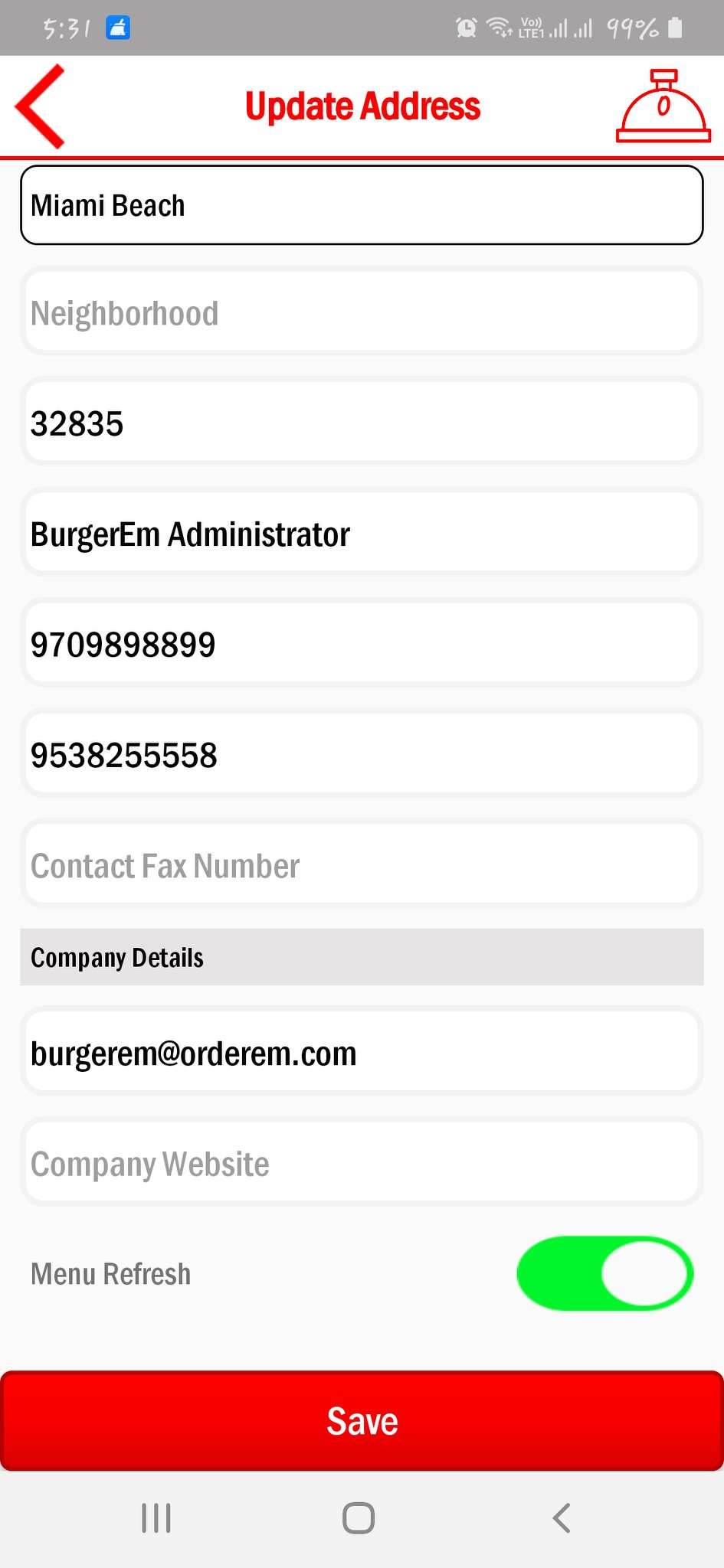Select the Contact Fax Number field
724x1568 pixels.
pos(362,865)
